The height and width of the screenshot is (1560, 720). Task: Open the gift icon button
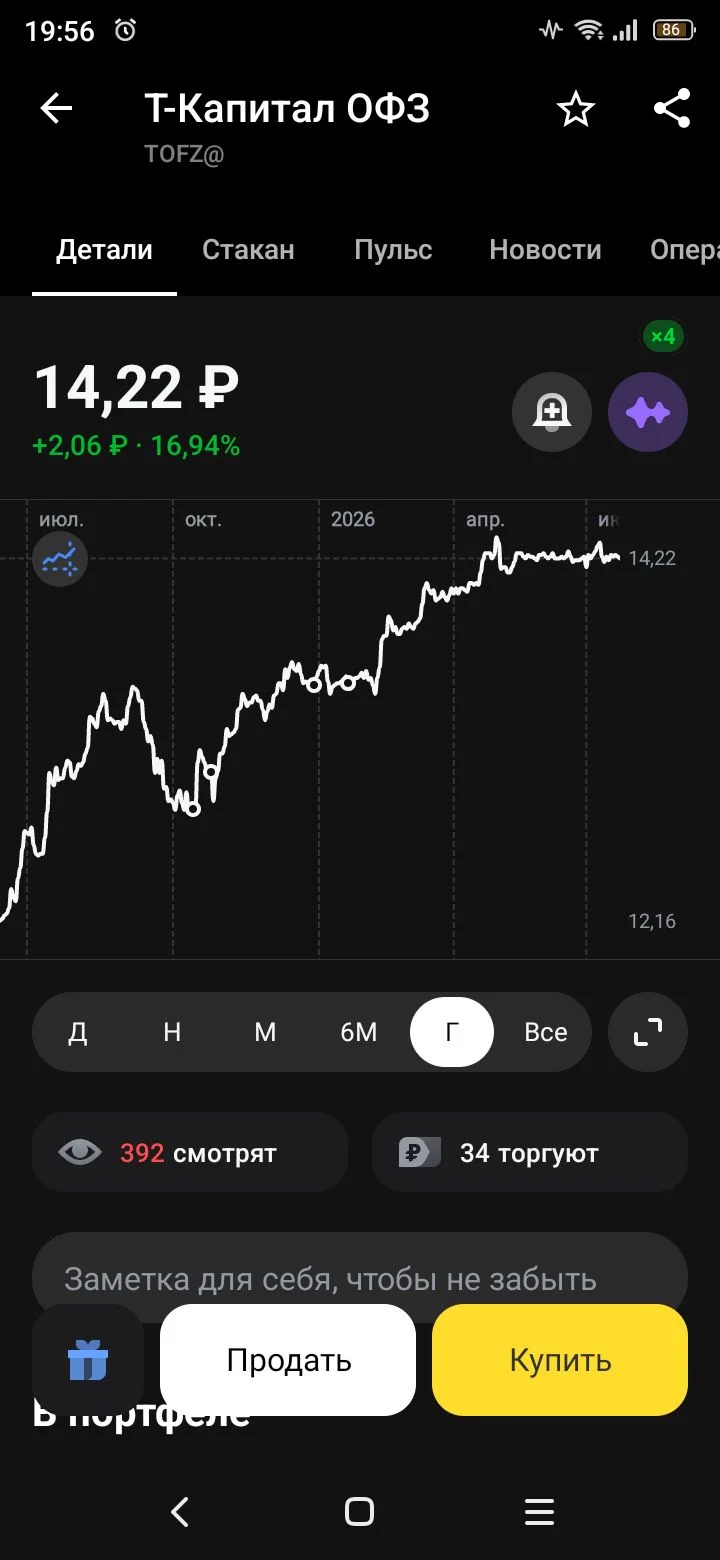point(88,1360)
